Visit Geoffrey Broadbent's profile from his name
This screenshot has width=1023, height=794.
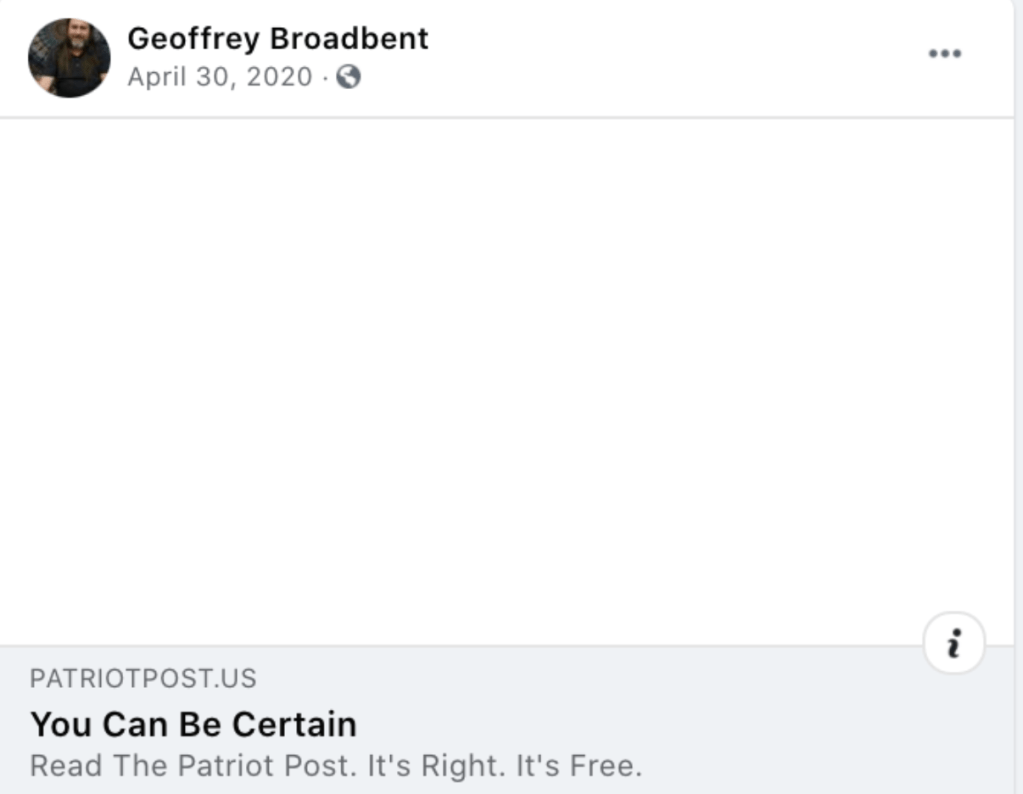tap(277, 38)
